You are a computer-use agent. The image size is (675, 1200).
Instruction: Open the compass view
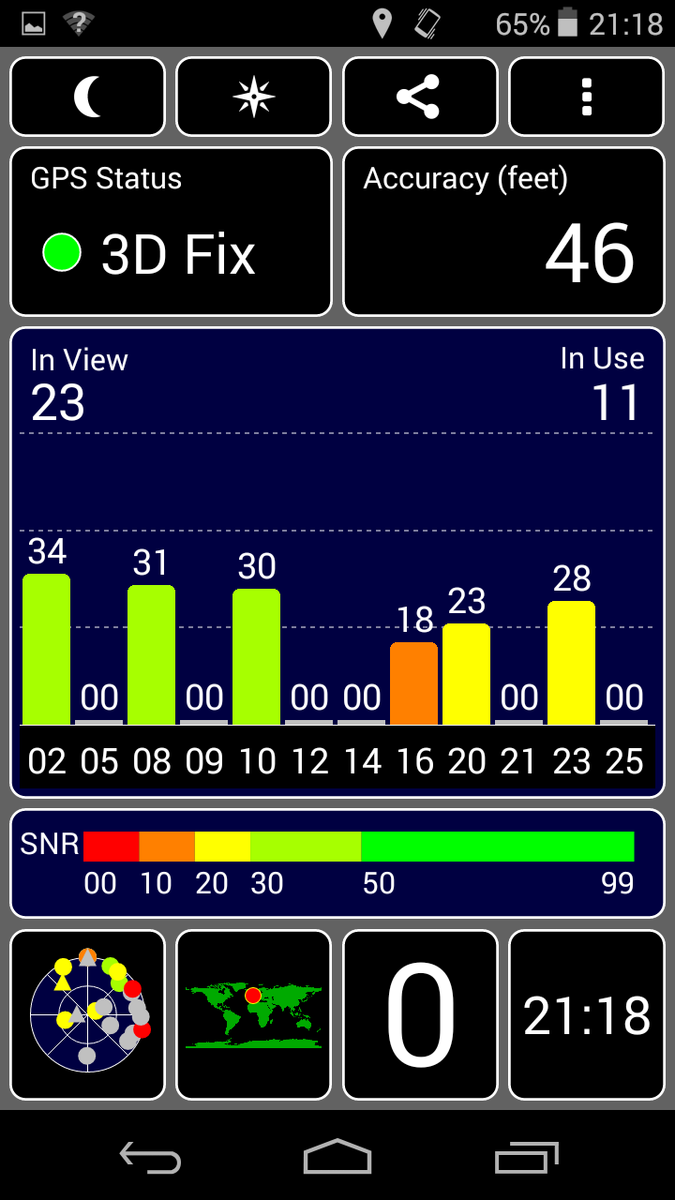coord(253,97)
